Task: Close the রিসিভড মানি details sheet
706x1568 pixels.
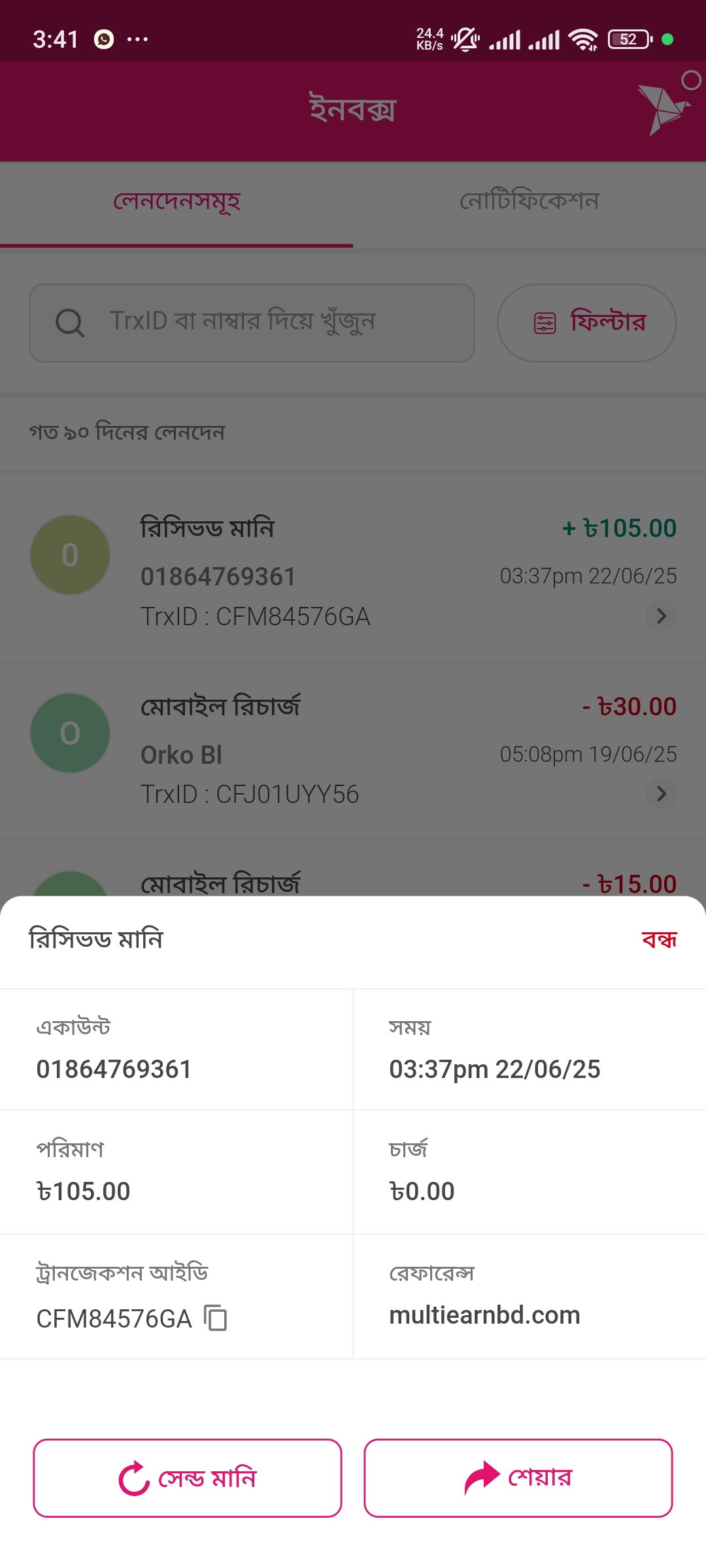Action: tap(659, 939)
